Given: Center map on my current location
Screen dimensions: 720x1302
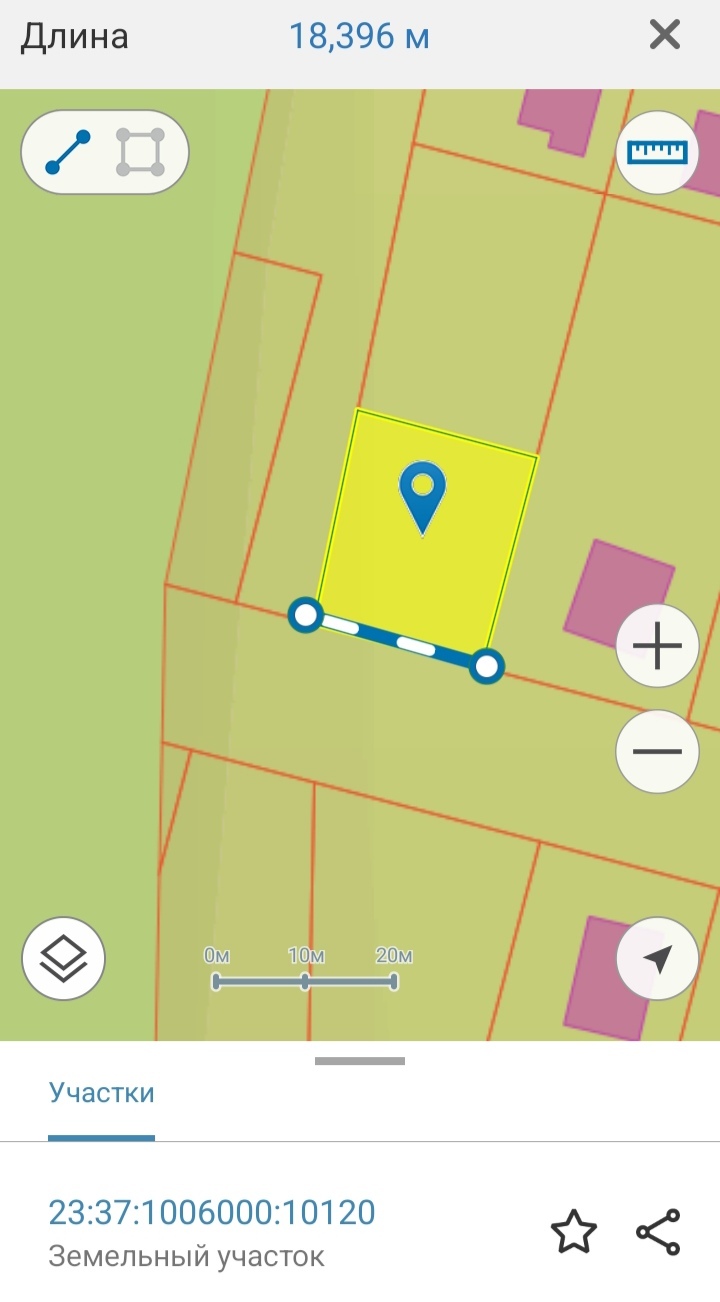Looking at the screenshot, I should coord(657,958).
